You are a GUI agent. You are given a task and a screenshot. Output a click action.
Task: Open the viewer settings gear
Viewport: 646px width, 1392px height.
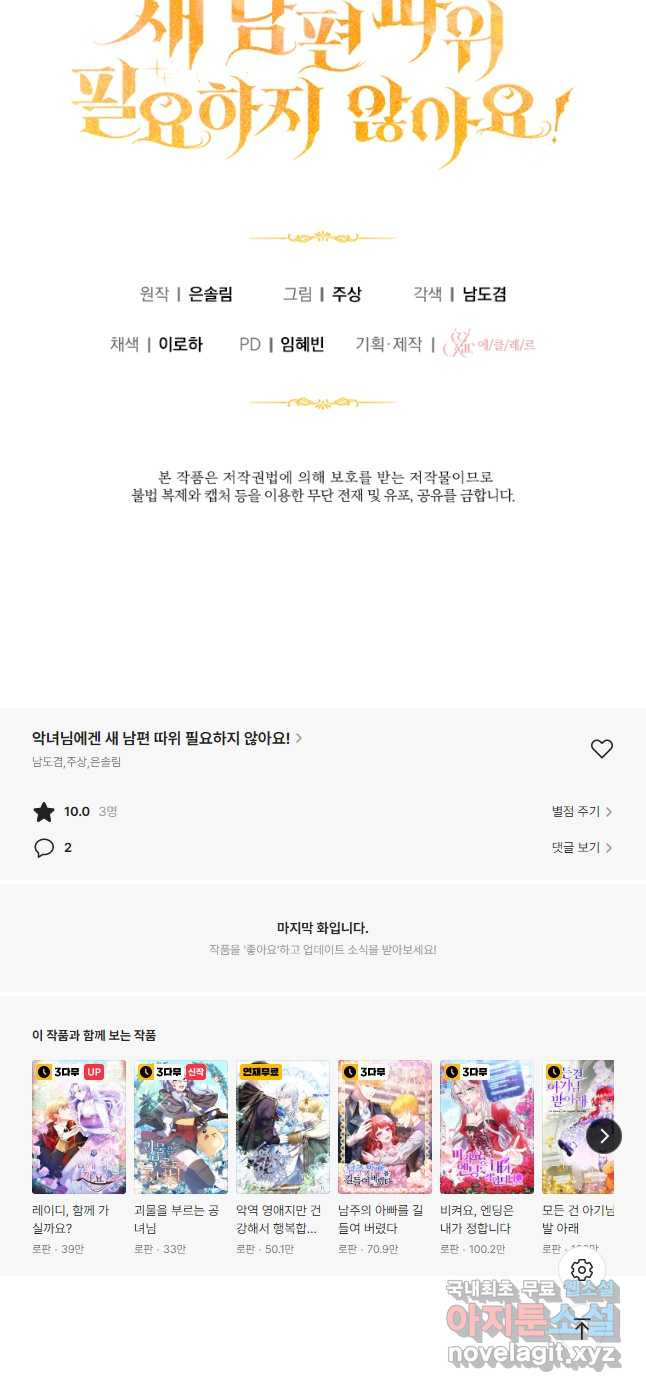(582, 1270)
